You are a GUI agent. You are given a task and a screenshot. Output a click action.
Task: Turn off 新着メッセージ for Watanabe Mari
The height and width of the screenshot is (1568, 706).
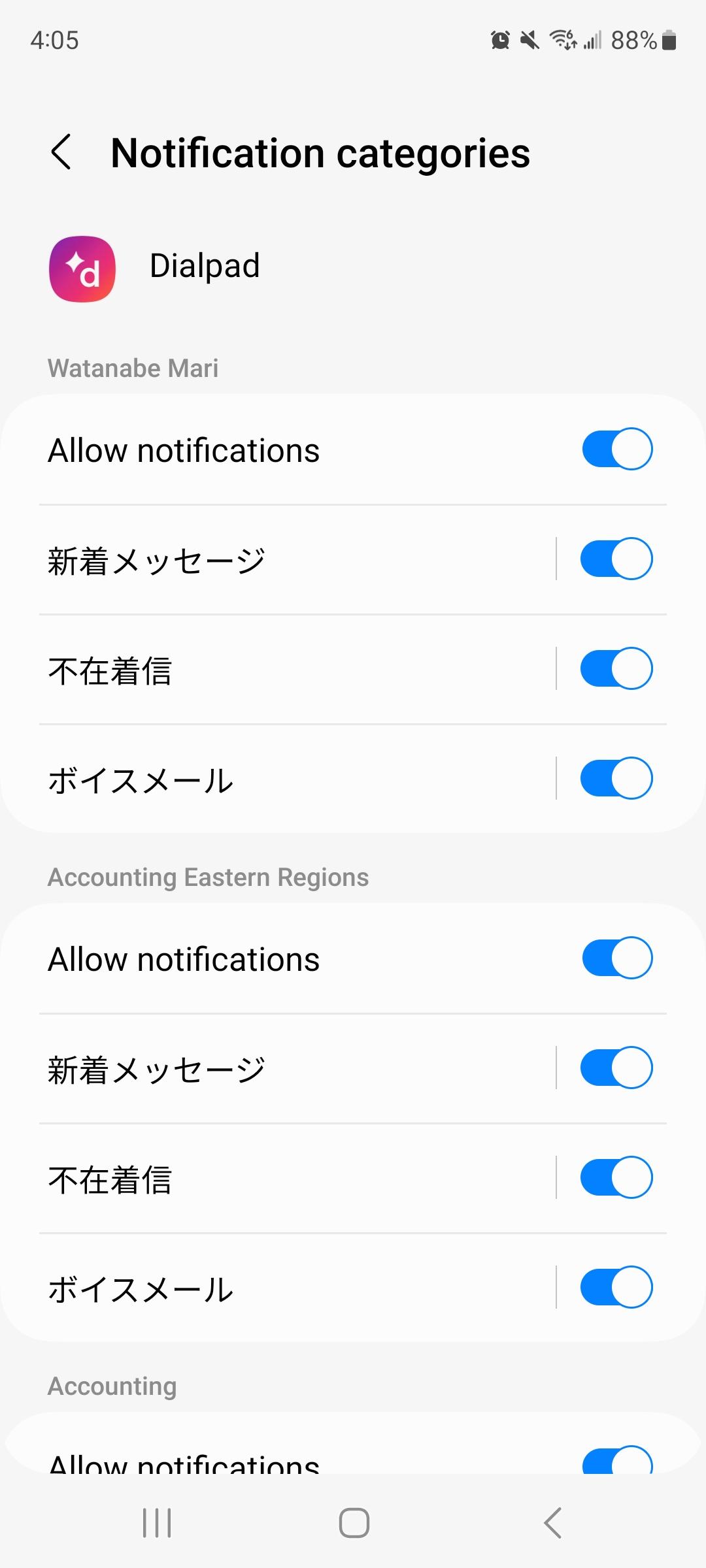615,559
